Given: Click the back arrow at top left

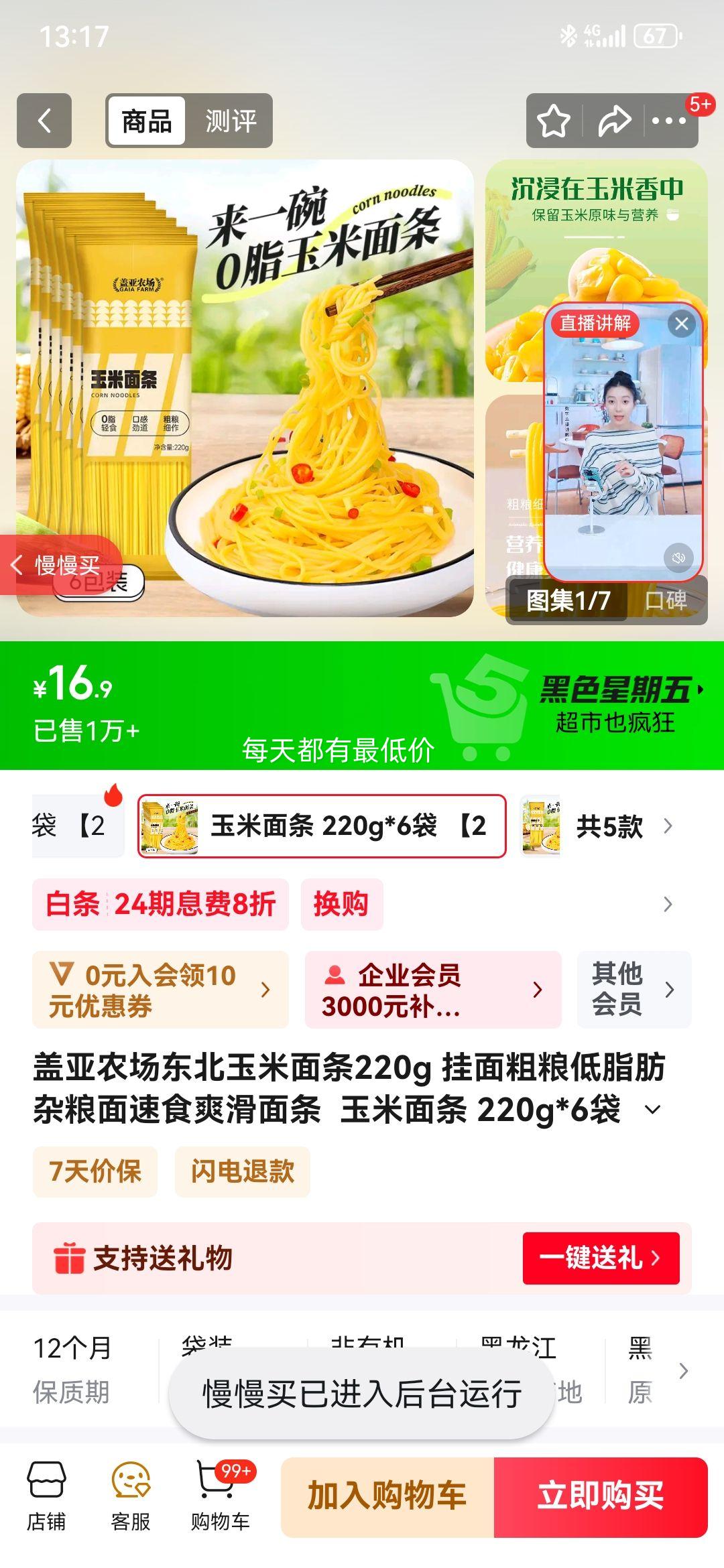Looking at the screenshot, I should [x=44, y=119].
